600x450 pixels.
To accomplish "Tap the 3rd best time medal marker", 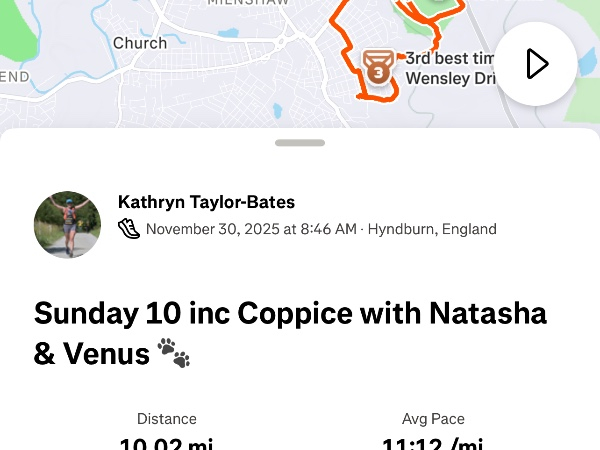I will coord(378,67).
